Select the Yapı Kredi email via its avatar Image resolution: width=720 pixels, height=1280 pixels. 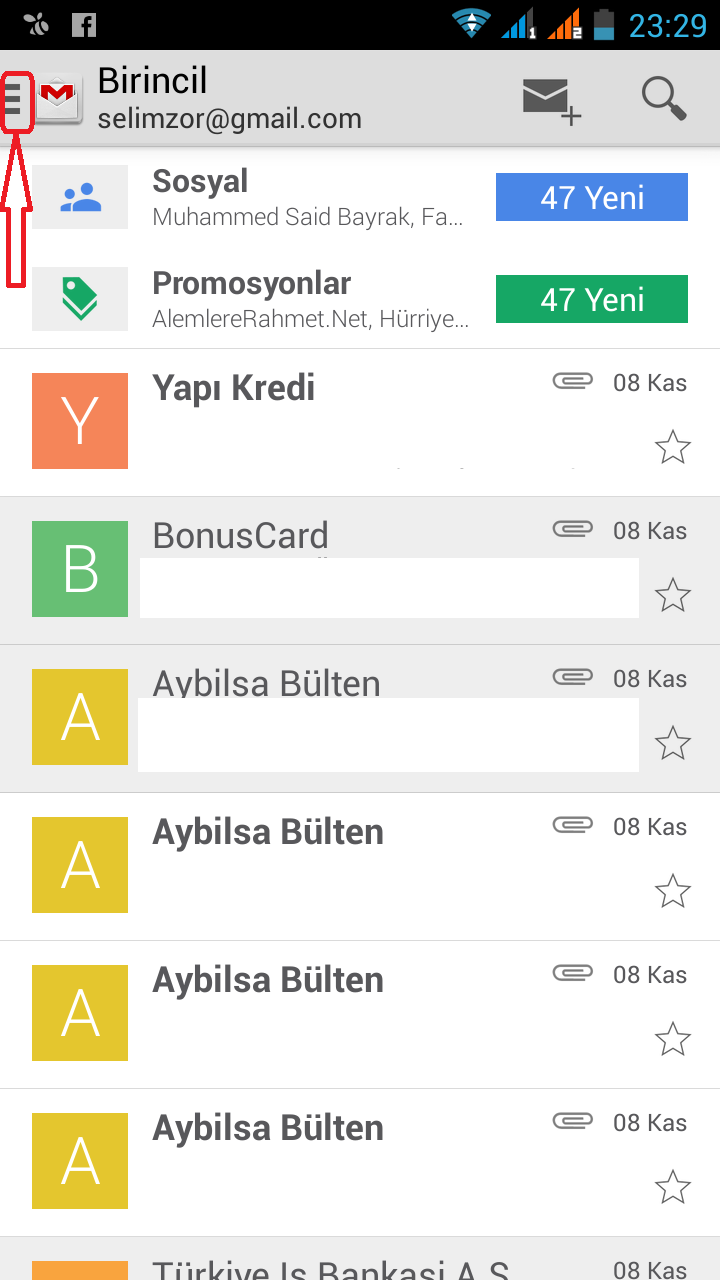[x=80, y=421]
